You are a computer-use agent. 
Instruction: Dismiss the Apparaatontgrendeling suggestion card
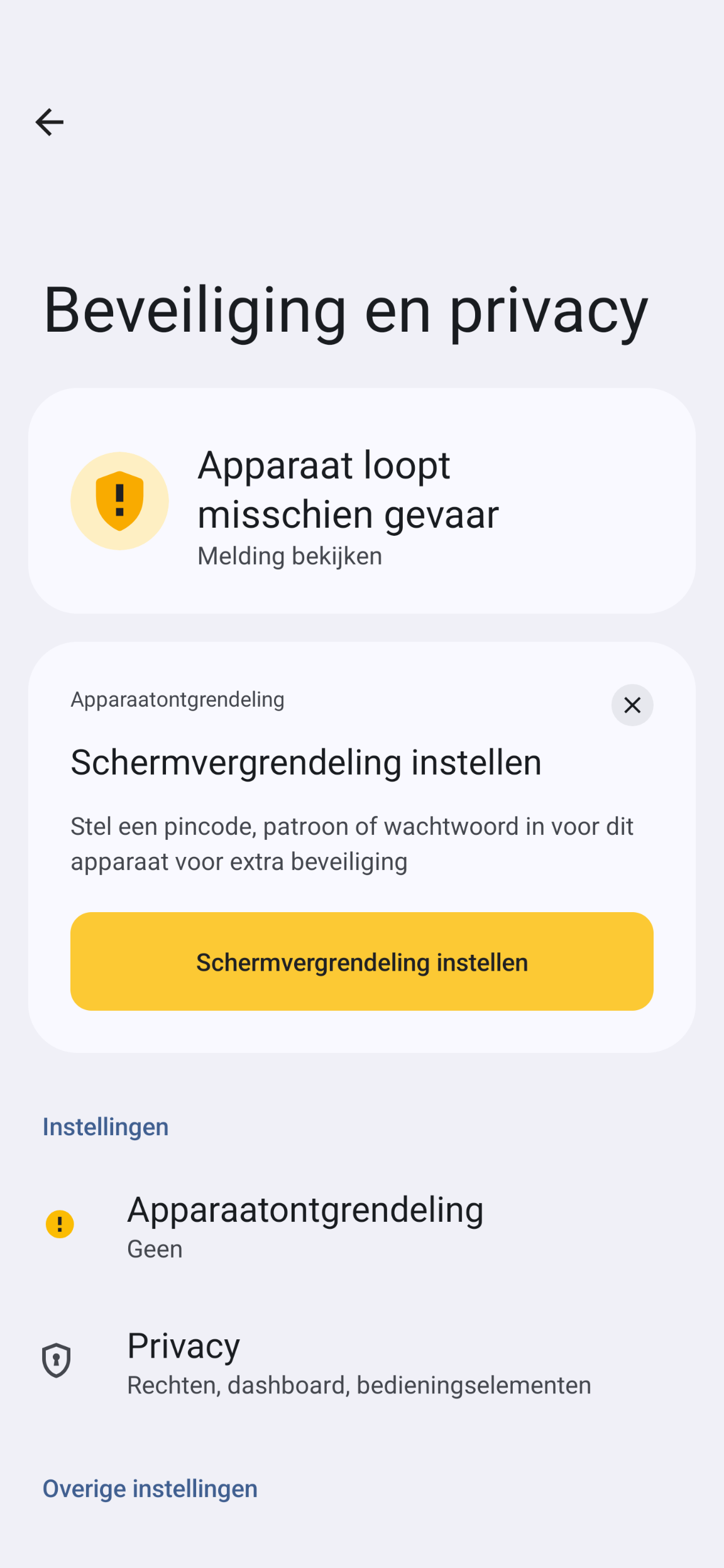coord(632,705)
